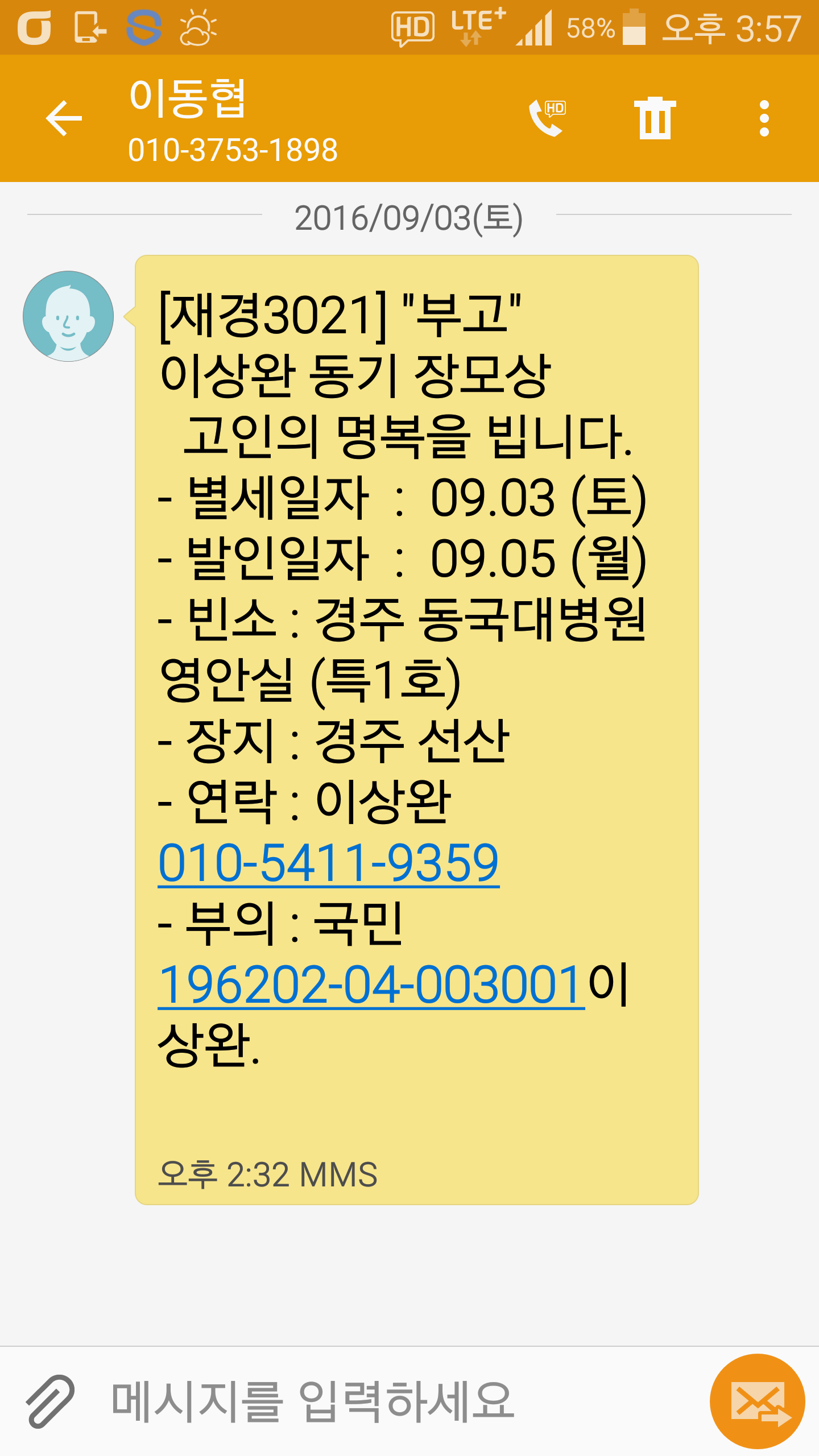
Task: Delete messages using the trash icon
Action: pos(655,118)
